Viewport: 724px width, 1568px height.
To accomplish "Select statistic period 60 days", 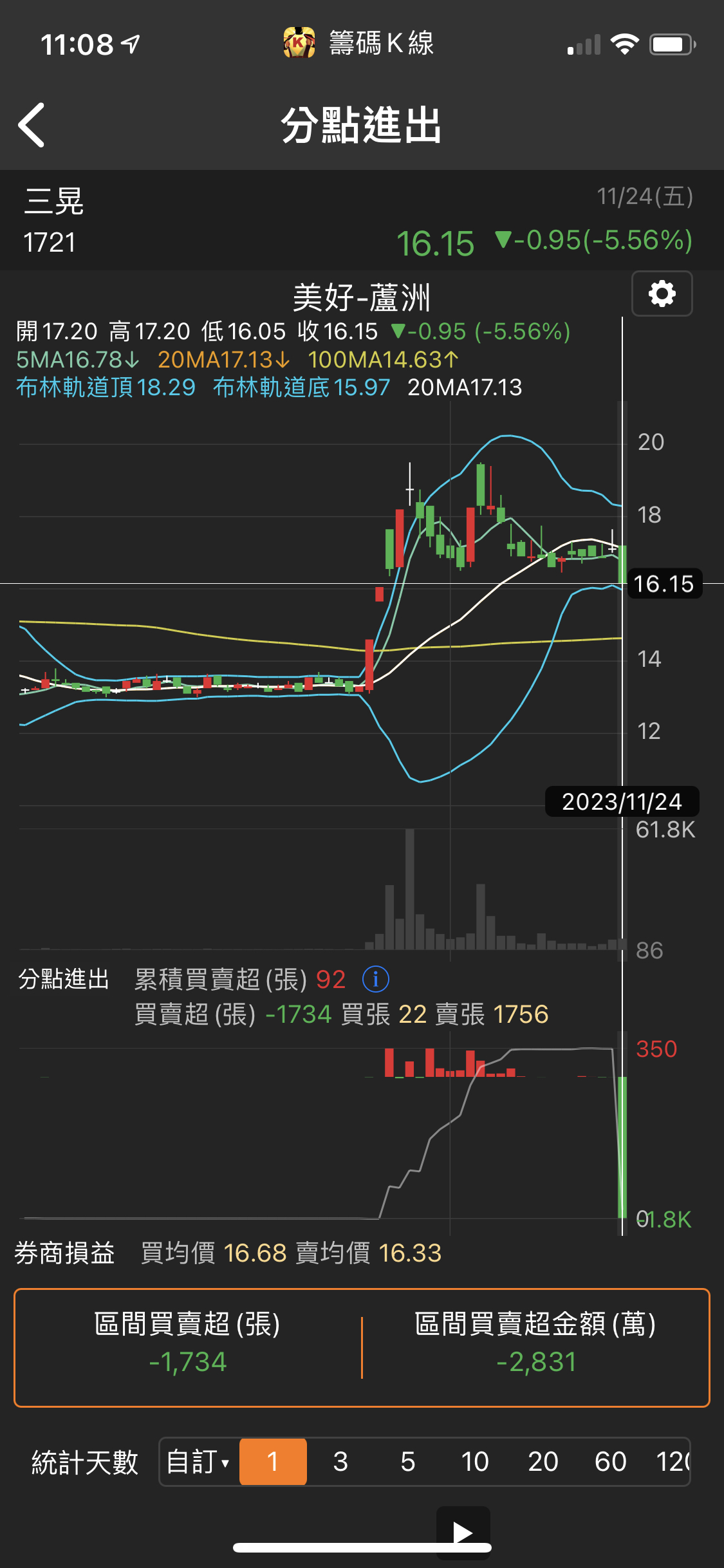I will (x=613, y=1464).
